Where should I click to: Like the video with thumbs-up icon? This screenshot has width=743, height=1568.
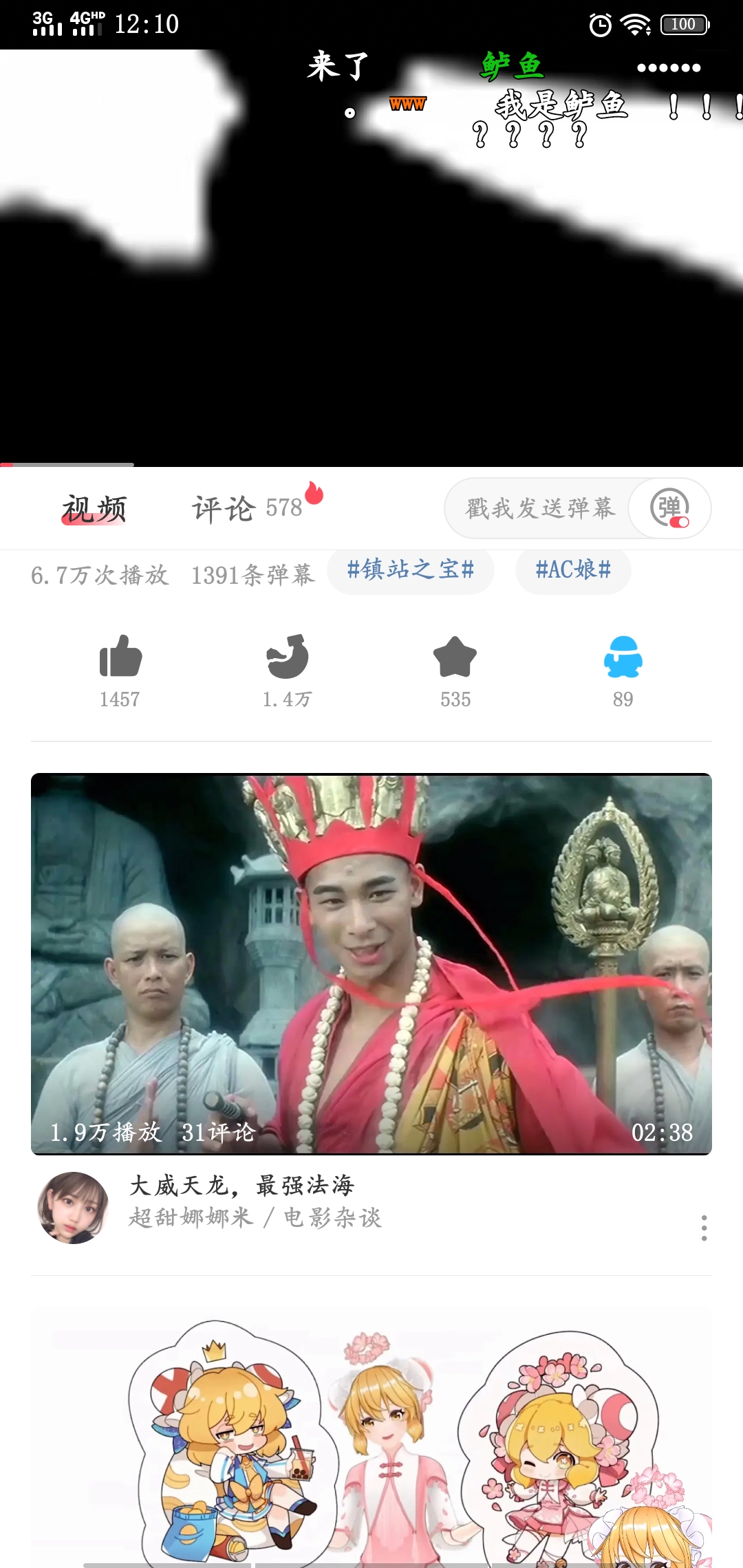(120, 657)
